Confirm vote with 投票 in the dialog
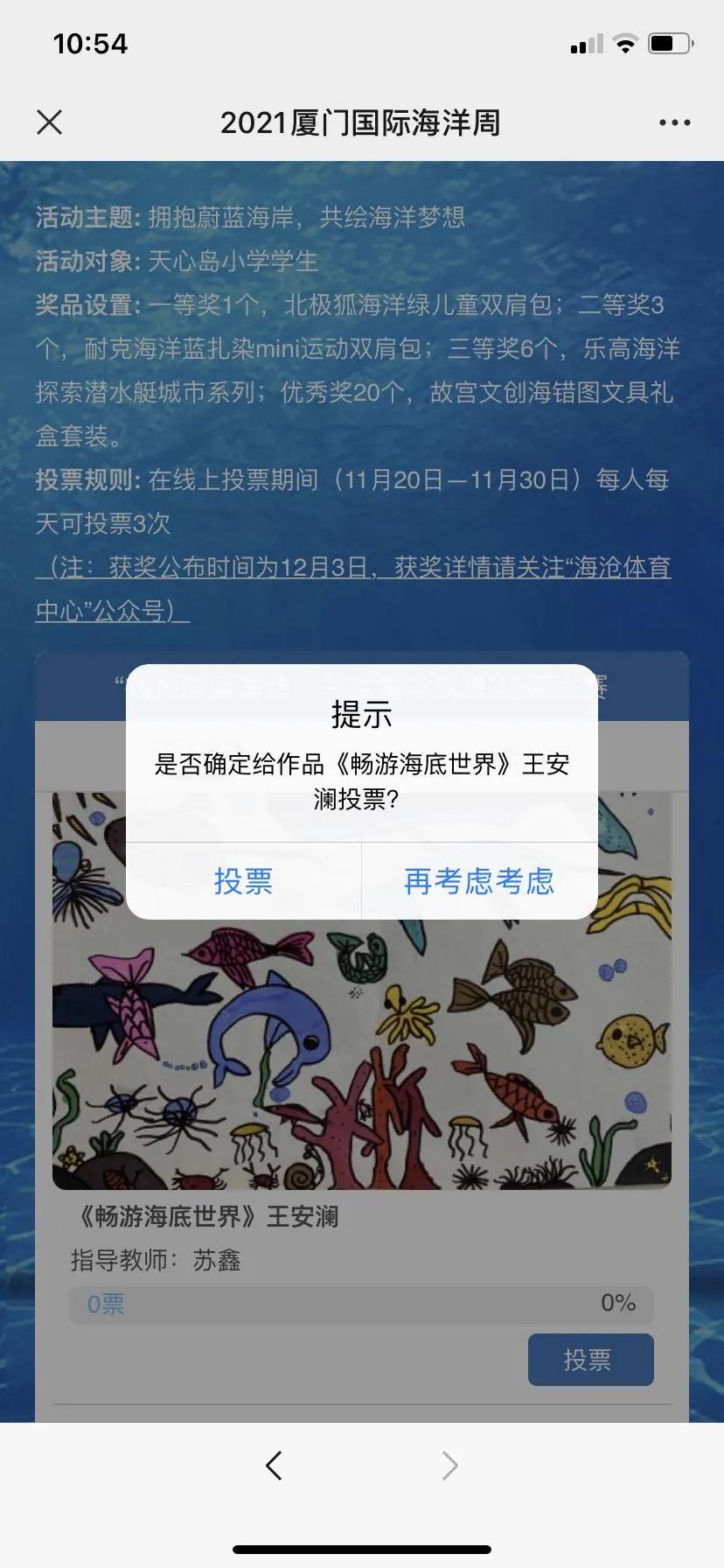Image resolution: width=724 pixels, height=1568 pixels. [243, 881]
